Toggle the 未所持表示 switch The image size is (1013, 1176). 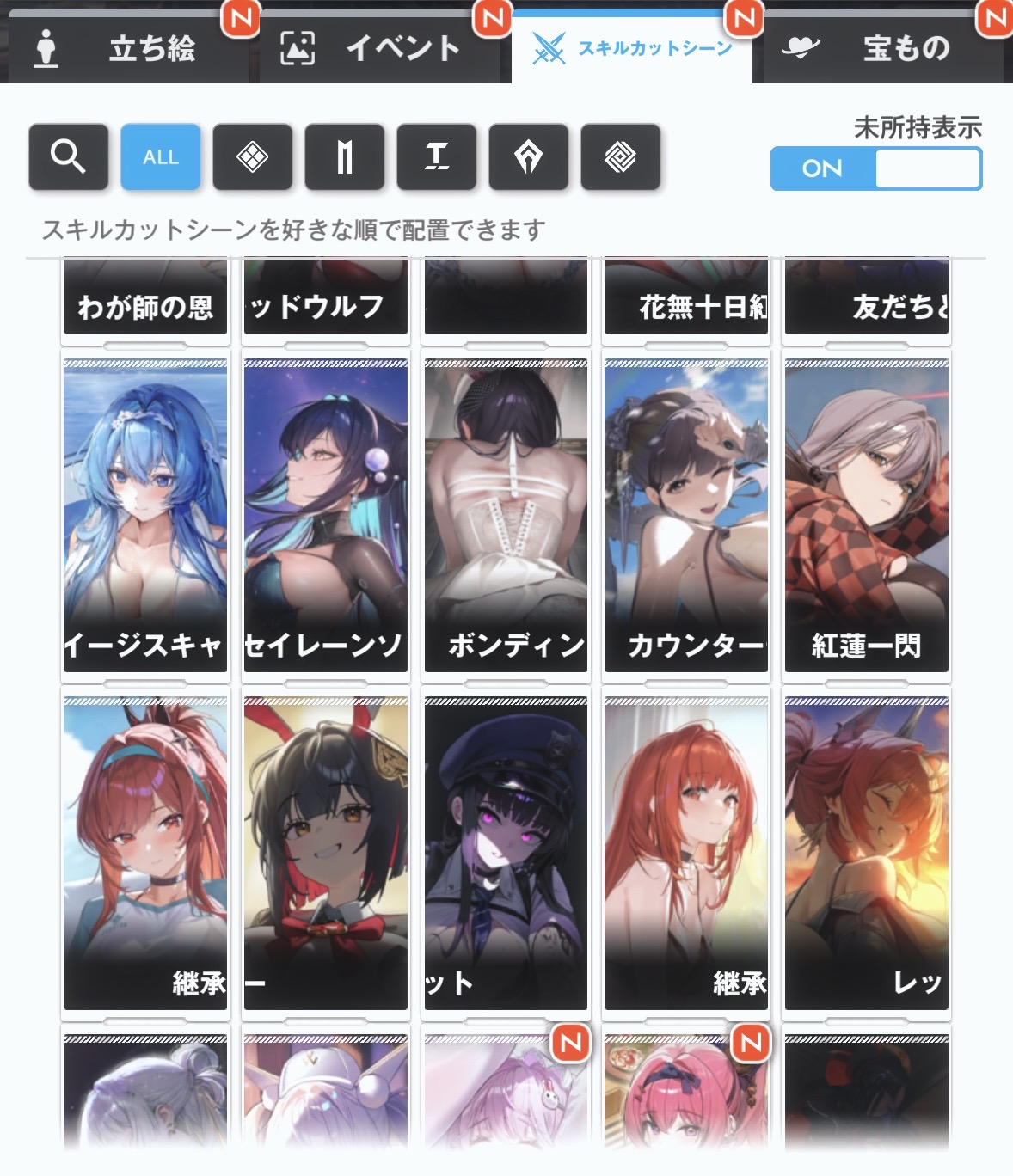click(x=875, y=168)
